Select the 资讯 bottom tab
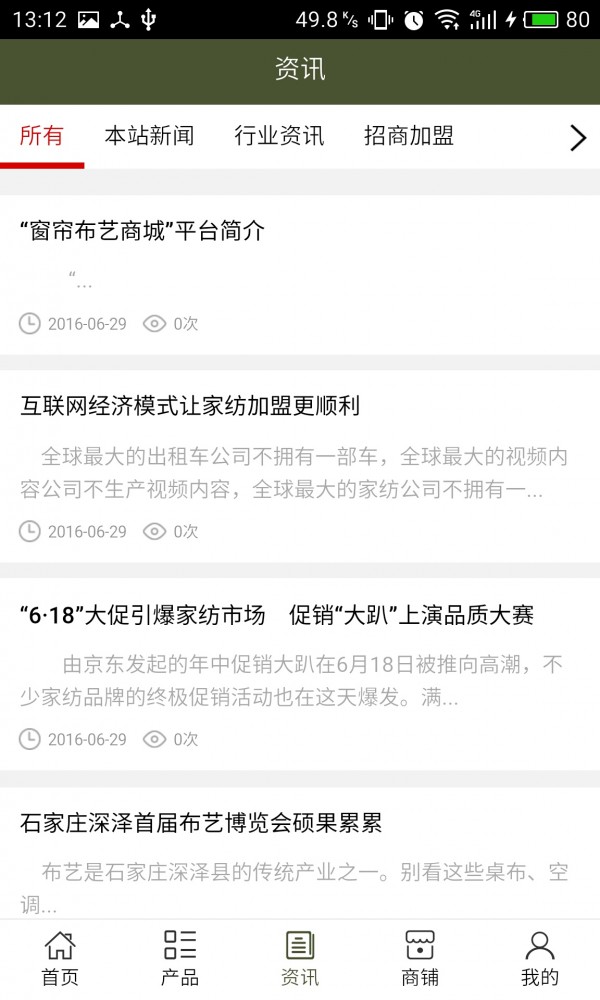Image resolution: width=600 pixels, height=1000 pixels. [300, 958]
